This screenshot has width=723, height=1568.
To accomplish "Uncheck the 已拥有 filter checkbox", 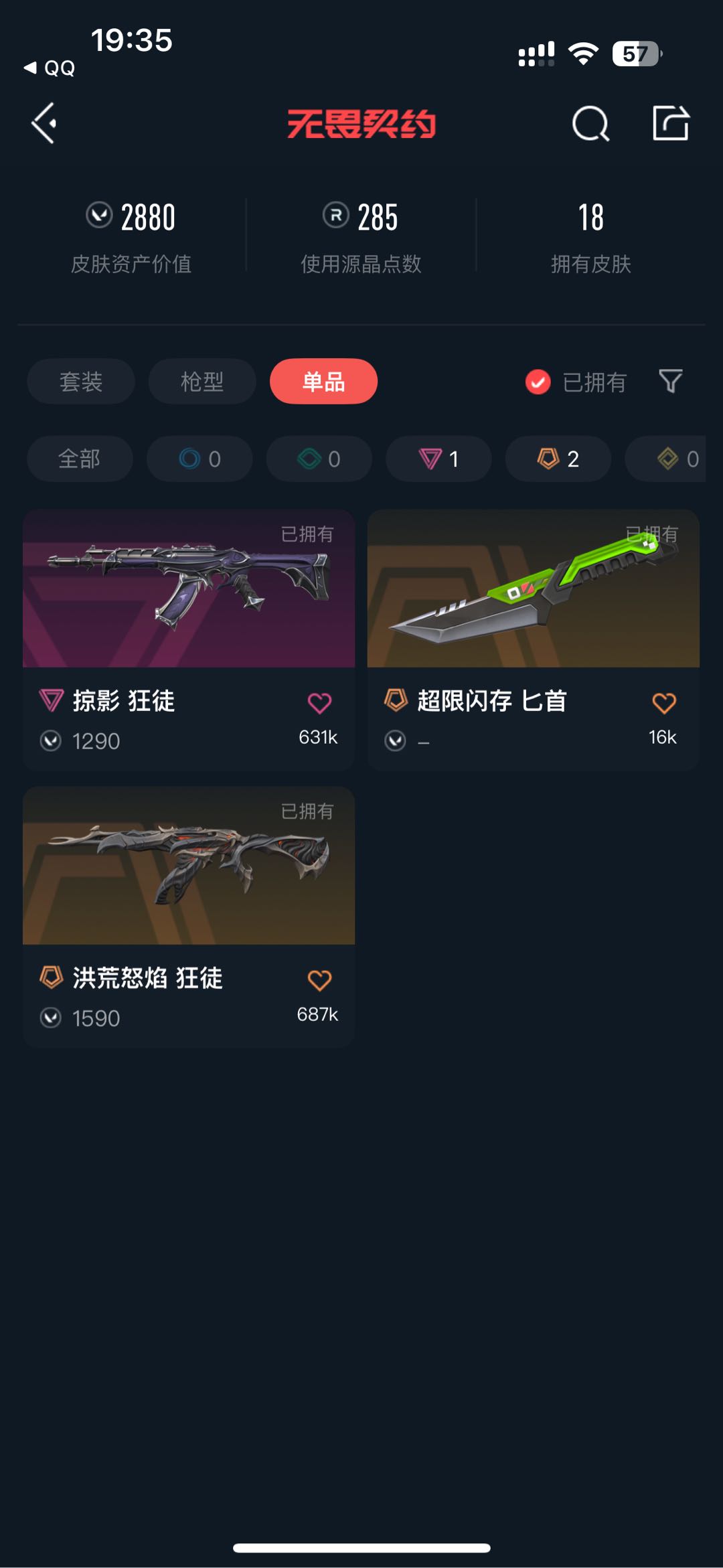I will [538, 382].
